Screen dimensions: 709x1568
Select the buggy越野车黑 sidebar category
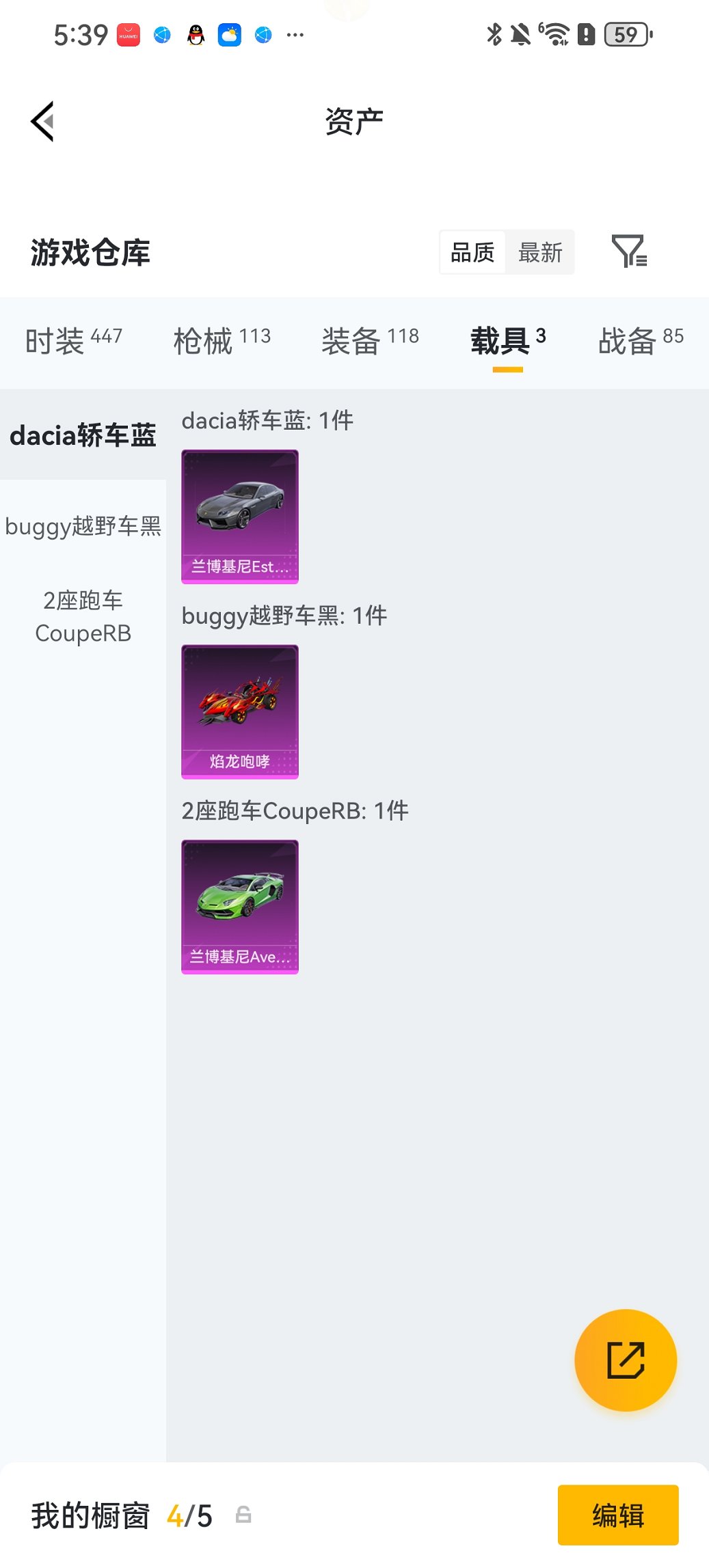coord(83,527)
